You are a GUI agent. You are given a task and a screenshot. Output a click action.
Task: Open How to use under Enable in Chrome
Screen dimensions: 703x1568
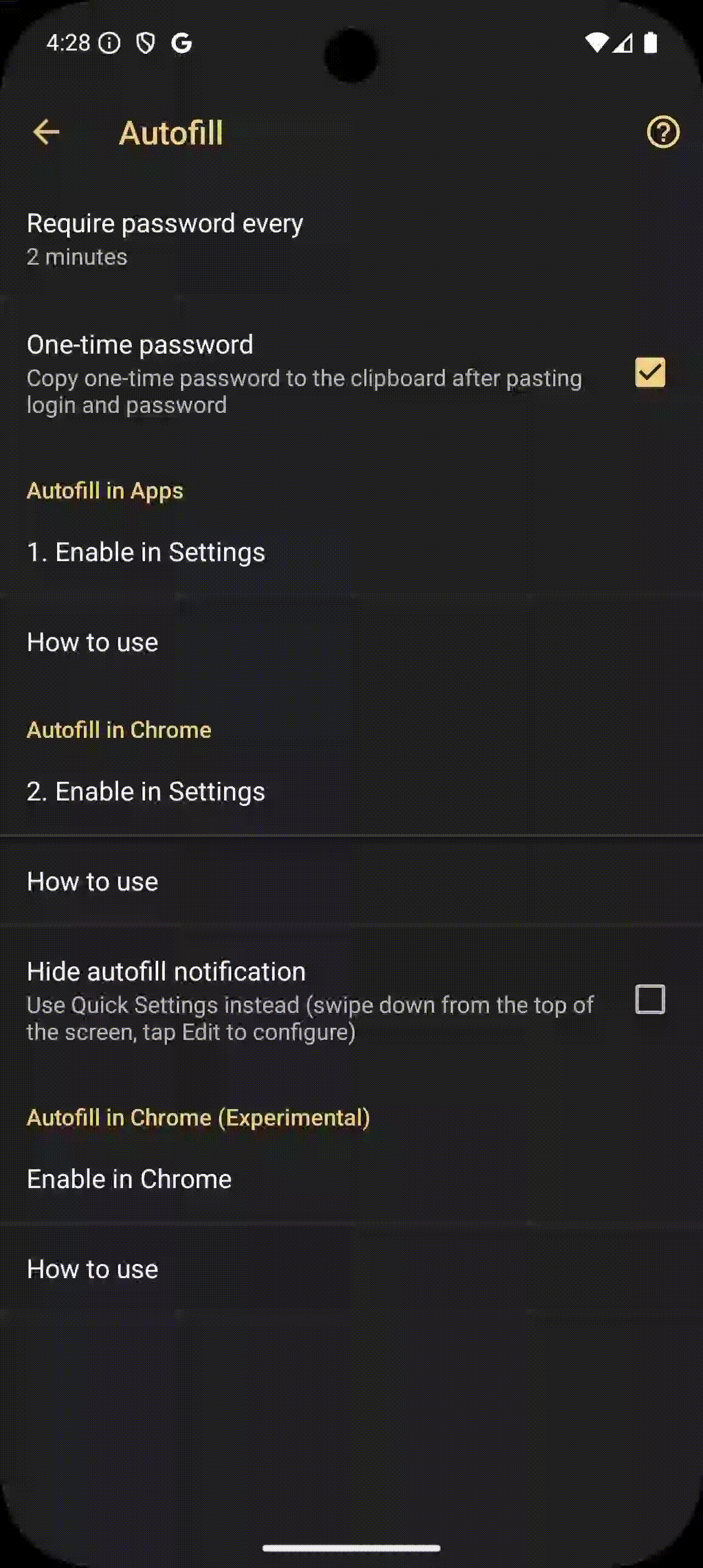(x=92, y=1270)
